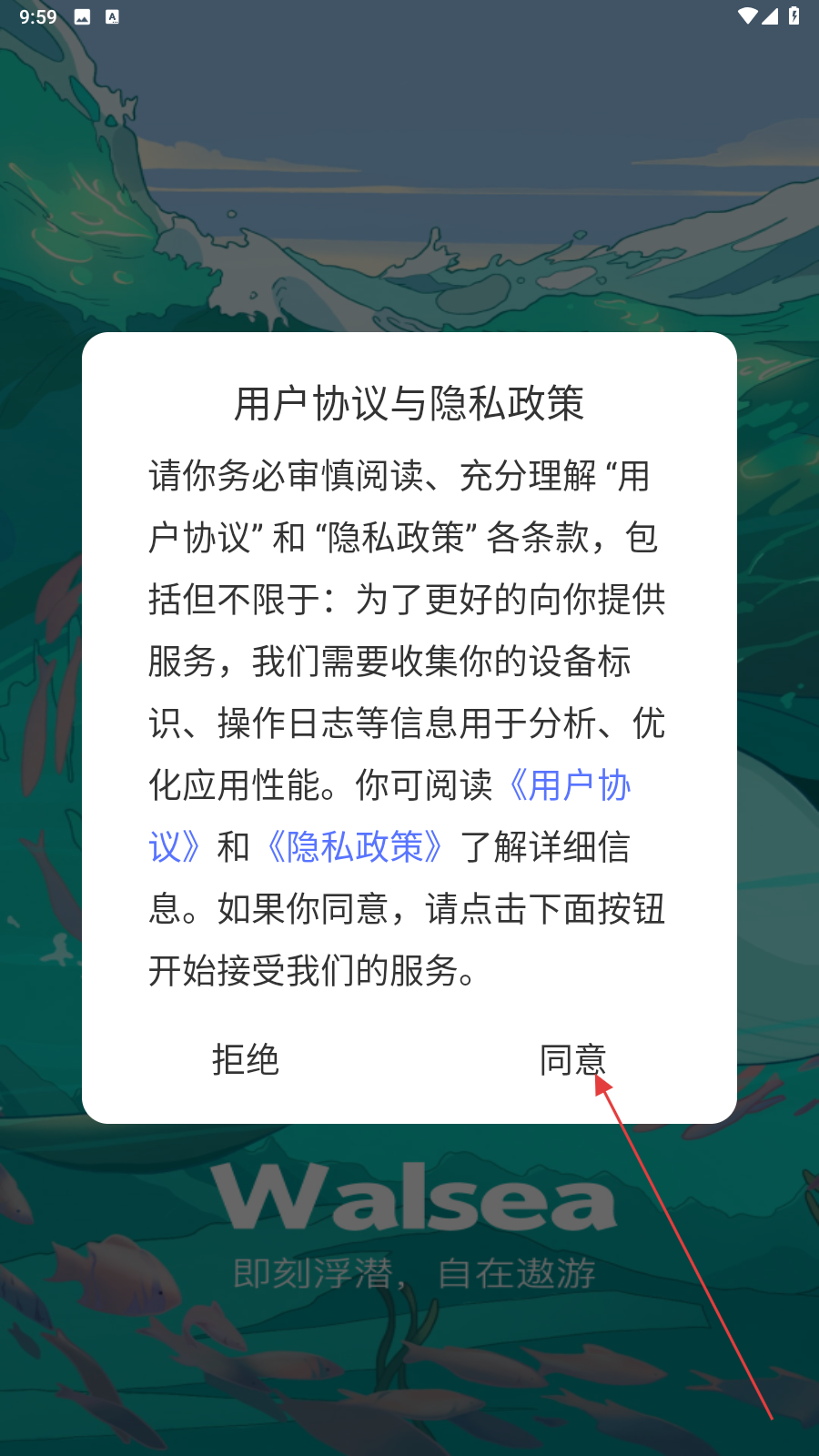This screenshot has width=819, height=1456.
Task: Open the 《用户协议》 link
Action: point(569,785)
